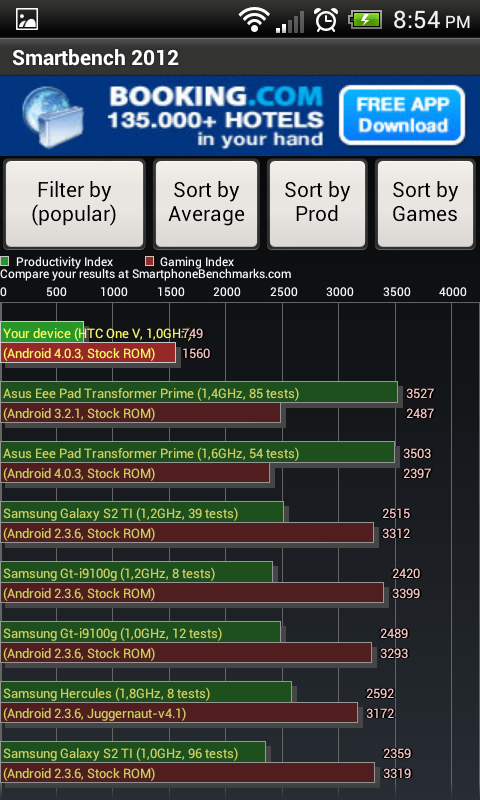This screenshot has width=480, height=800.
Task: Select Sort by Games
Action: 425,204
